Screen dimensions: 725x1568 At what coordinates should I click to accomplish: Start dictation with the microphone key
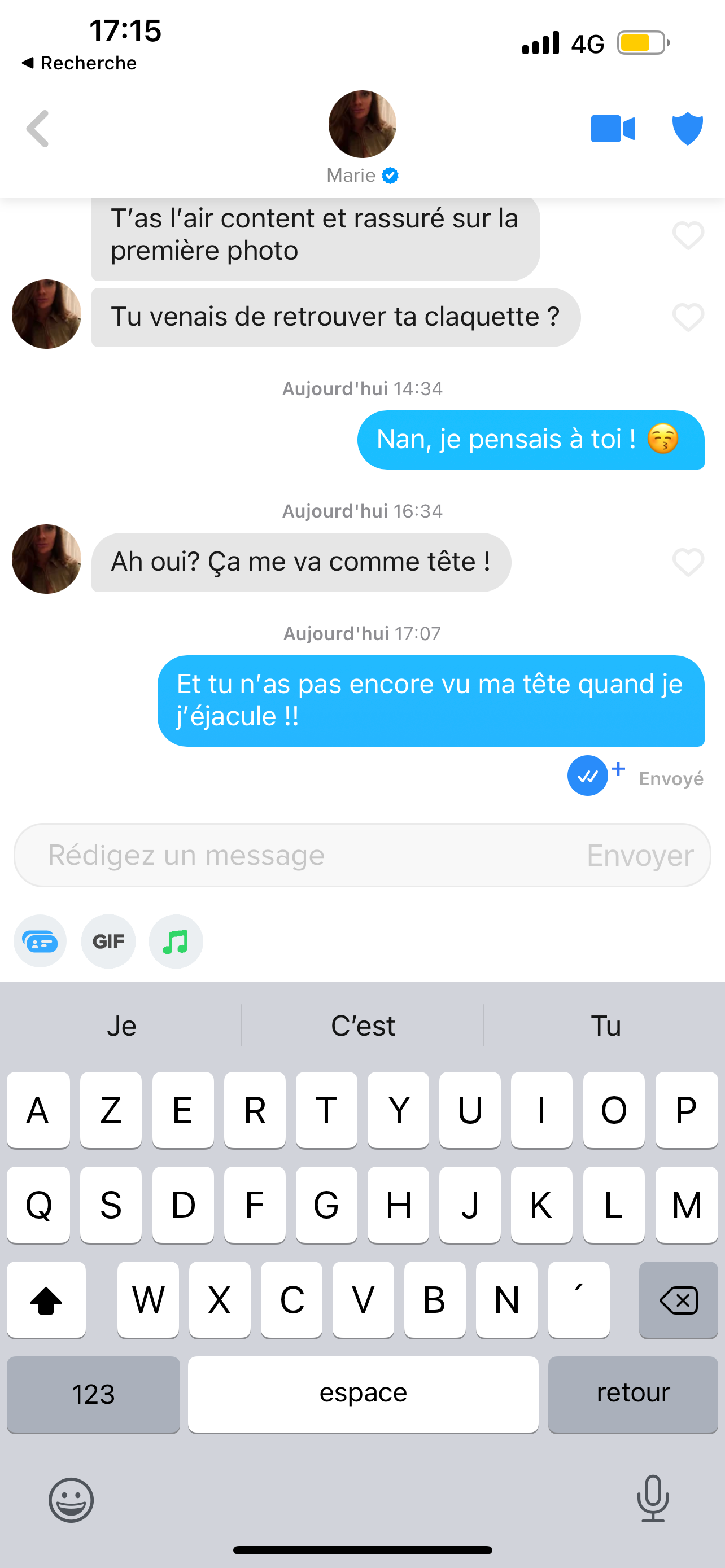point(653,1498)
